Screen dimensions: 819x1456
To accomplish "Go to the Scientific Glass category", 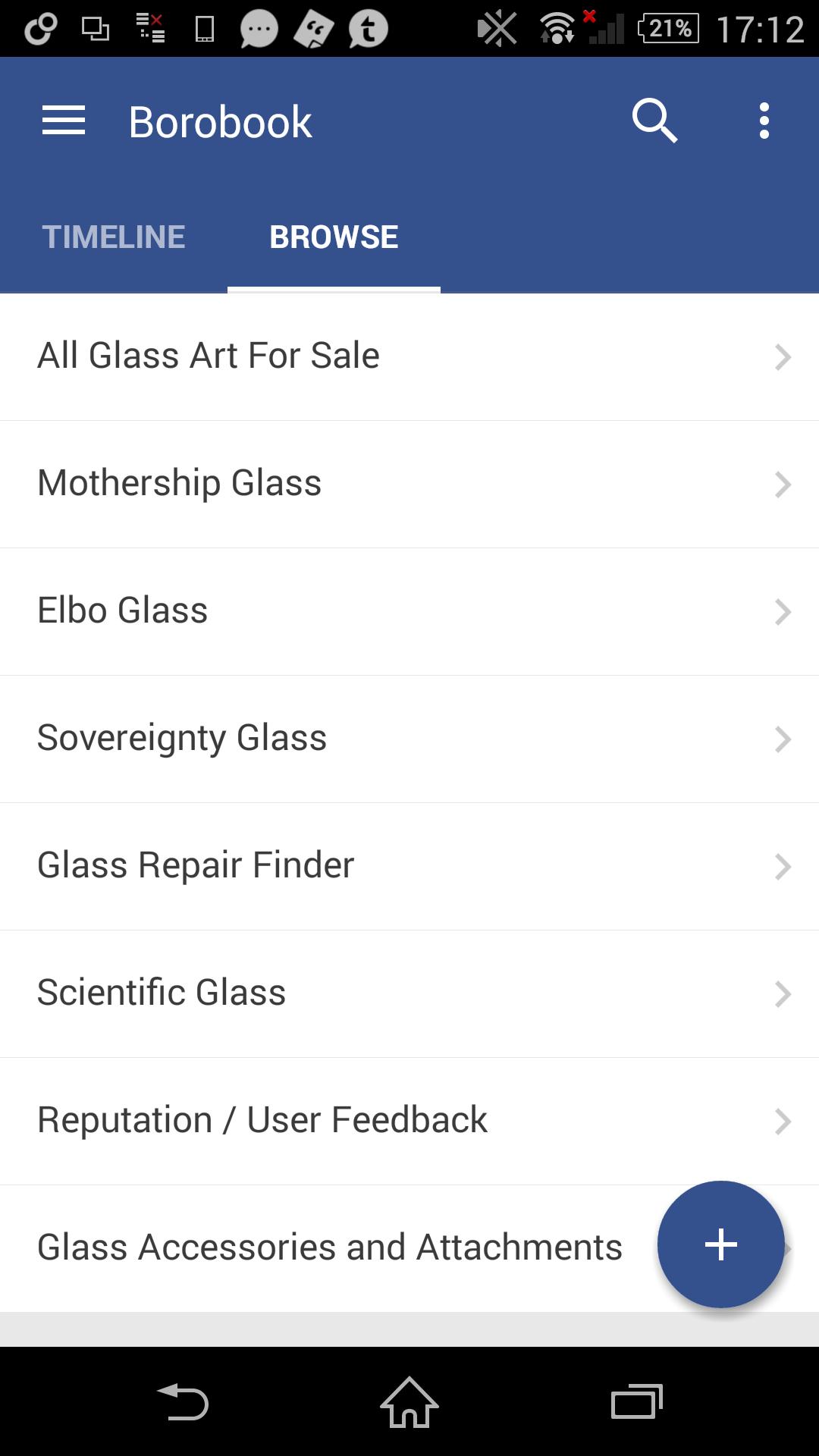I will (x=409, y=993).
